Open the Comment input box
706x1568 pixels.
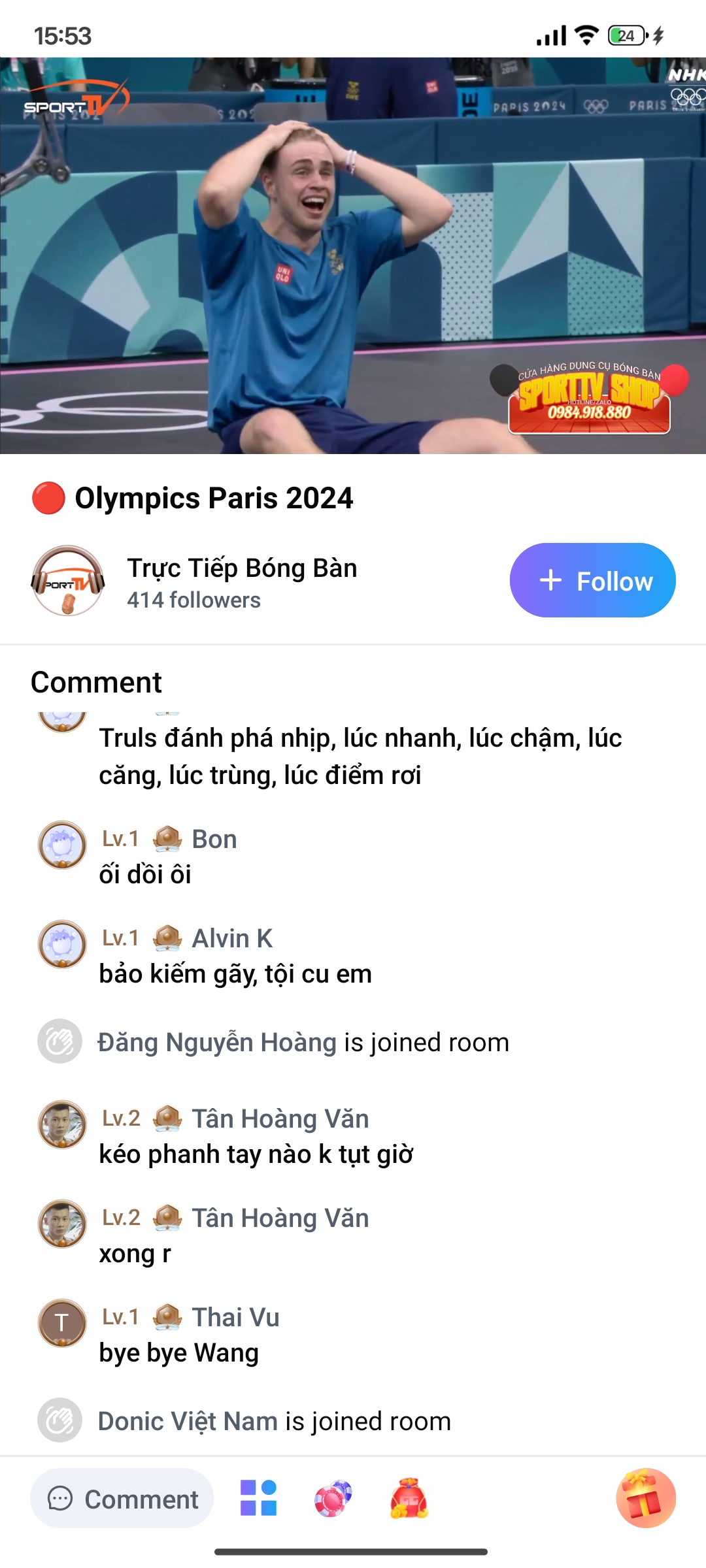[x=122, y=1498]
